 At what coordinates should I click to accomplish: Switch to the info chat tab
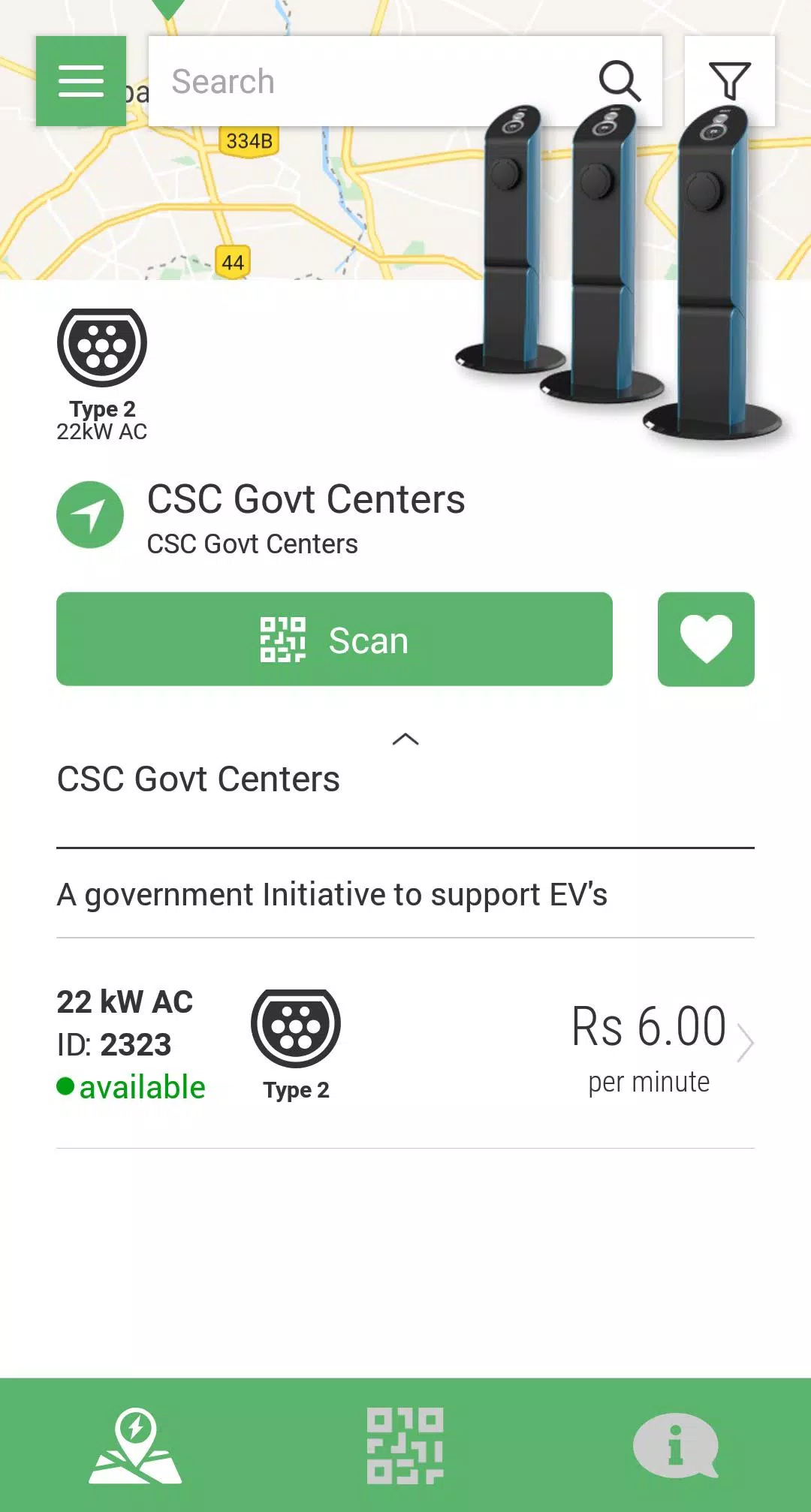coord(676,1446)
